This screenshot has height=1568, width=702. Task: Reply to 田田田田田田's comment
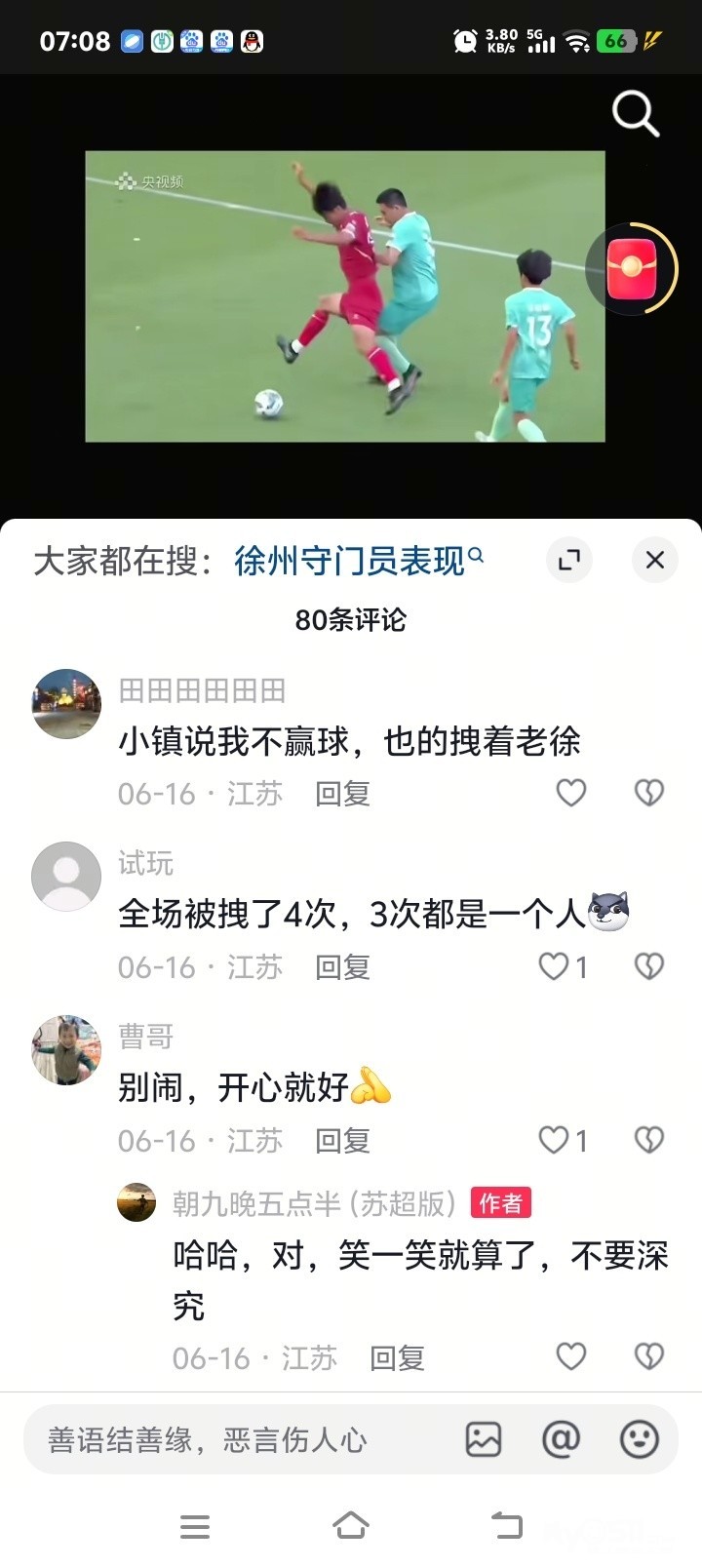pyautogui.click(x=342, y=794)
